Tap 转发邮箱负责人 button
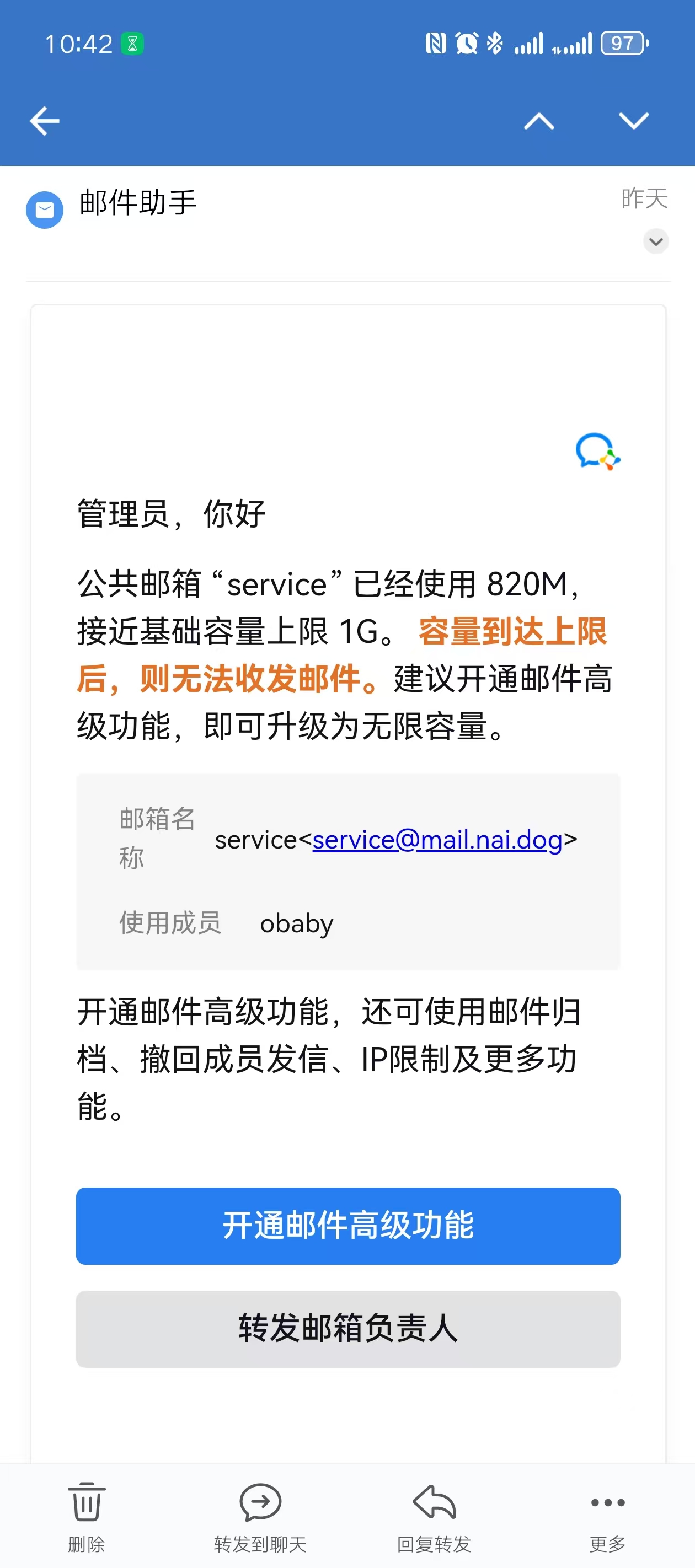 [x=348, y=1328]
